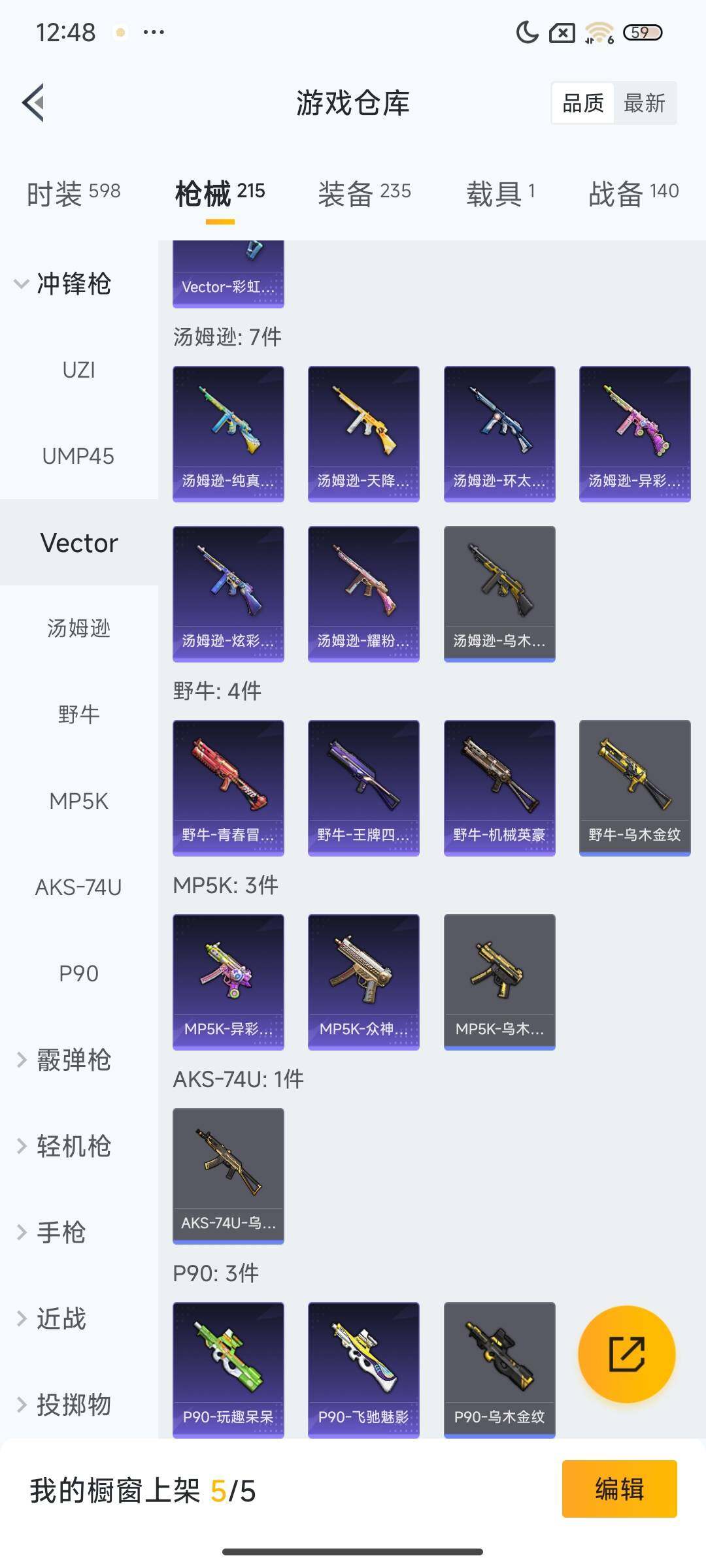Image resolution: width=706 pixels, height=1568 pixels.
Task: Select 野牛 in the side list
Action: click(78, 714)
